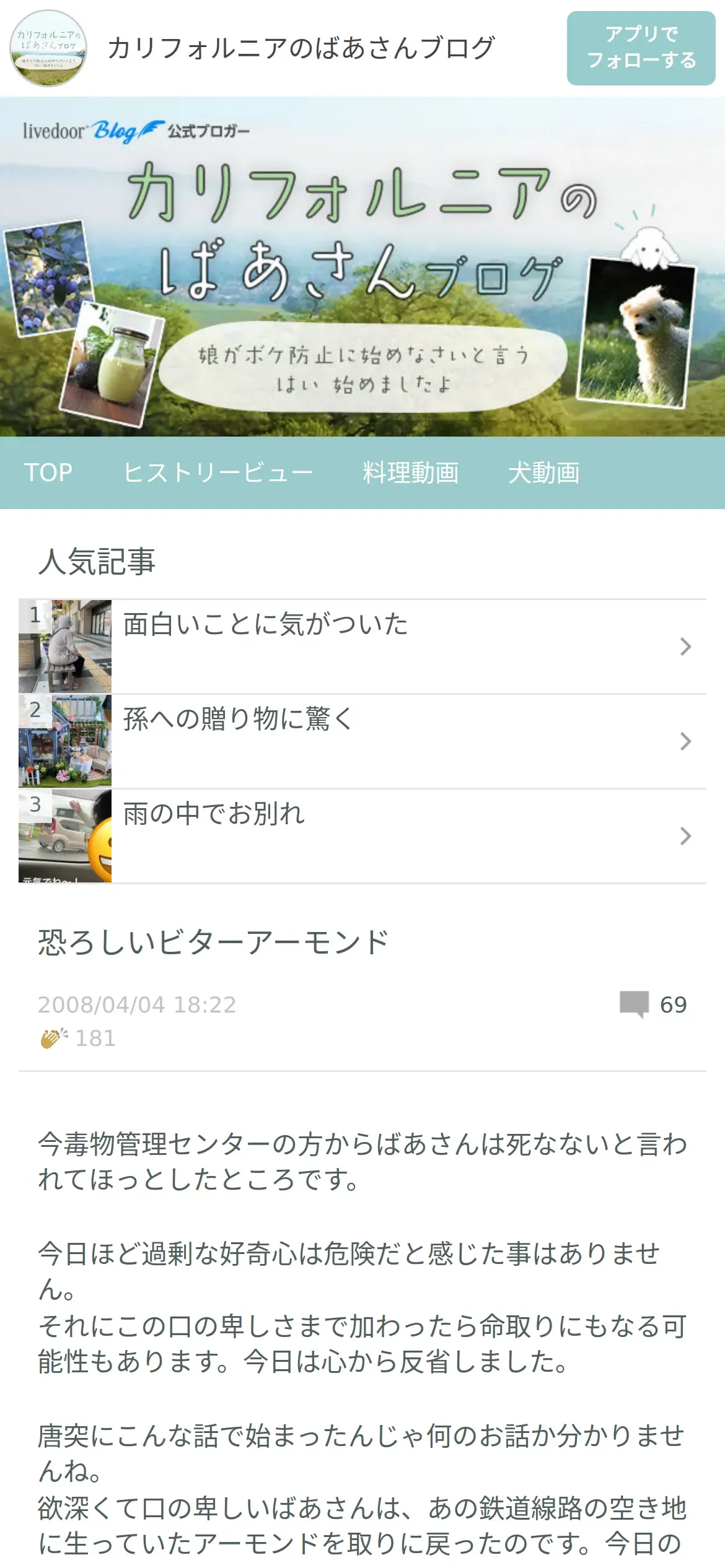Image resolution: width=725 pixels, height=1568 pixels.
Task: Switch to ヒストリービュー tab
Action: [x=217, y=473]
